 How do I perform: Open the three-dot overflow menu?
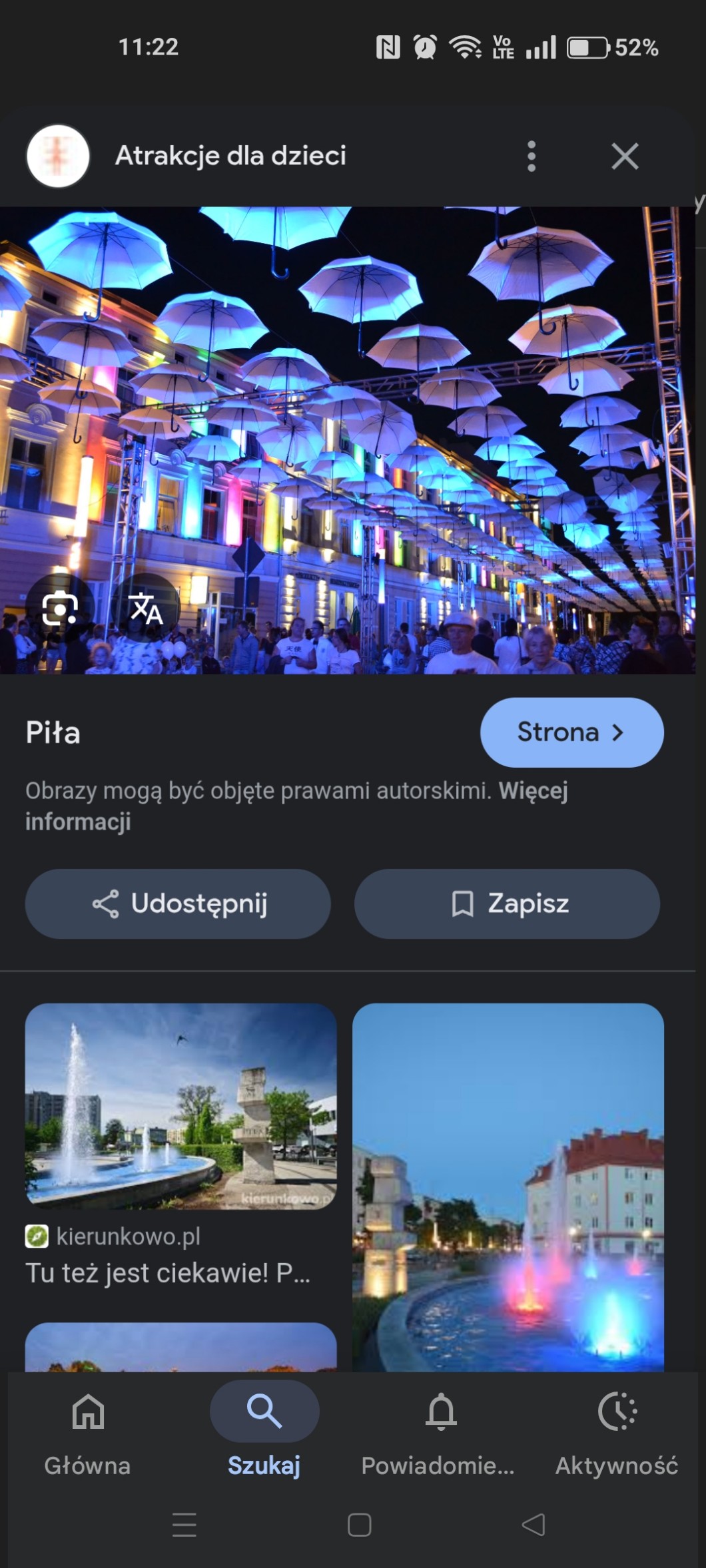(531, 156)
